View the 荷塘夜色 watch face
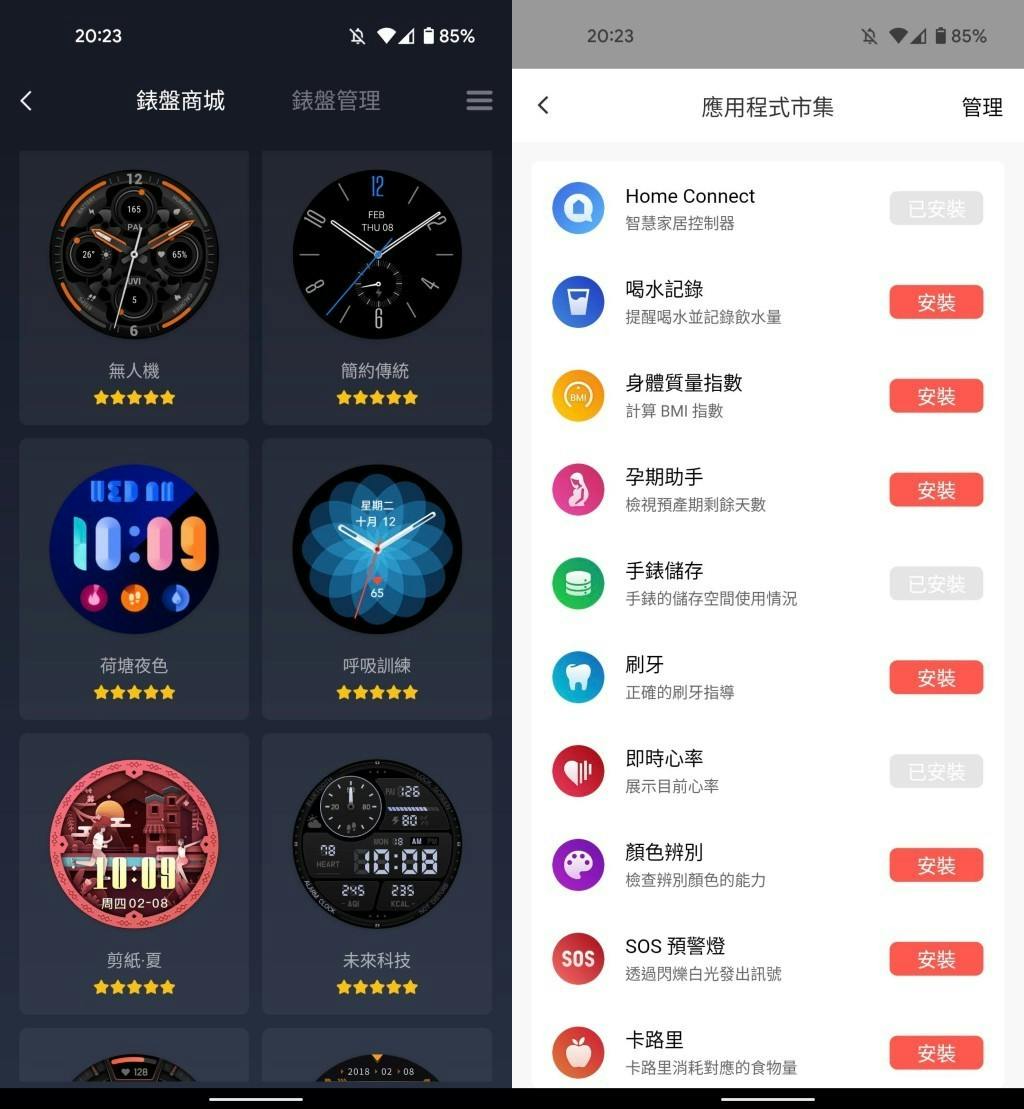This screenshot has width=1024, height=1109. pyautogui.click(x=134, y=549)
